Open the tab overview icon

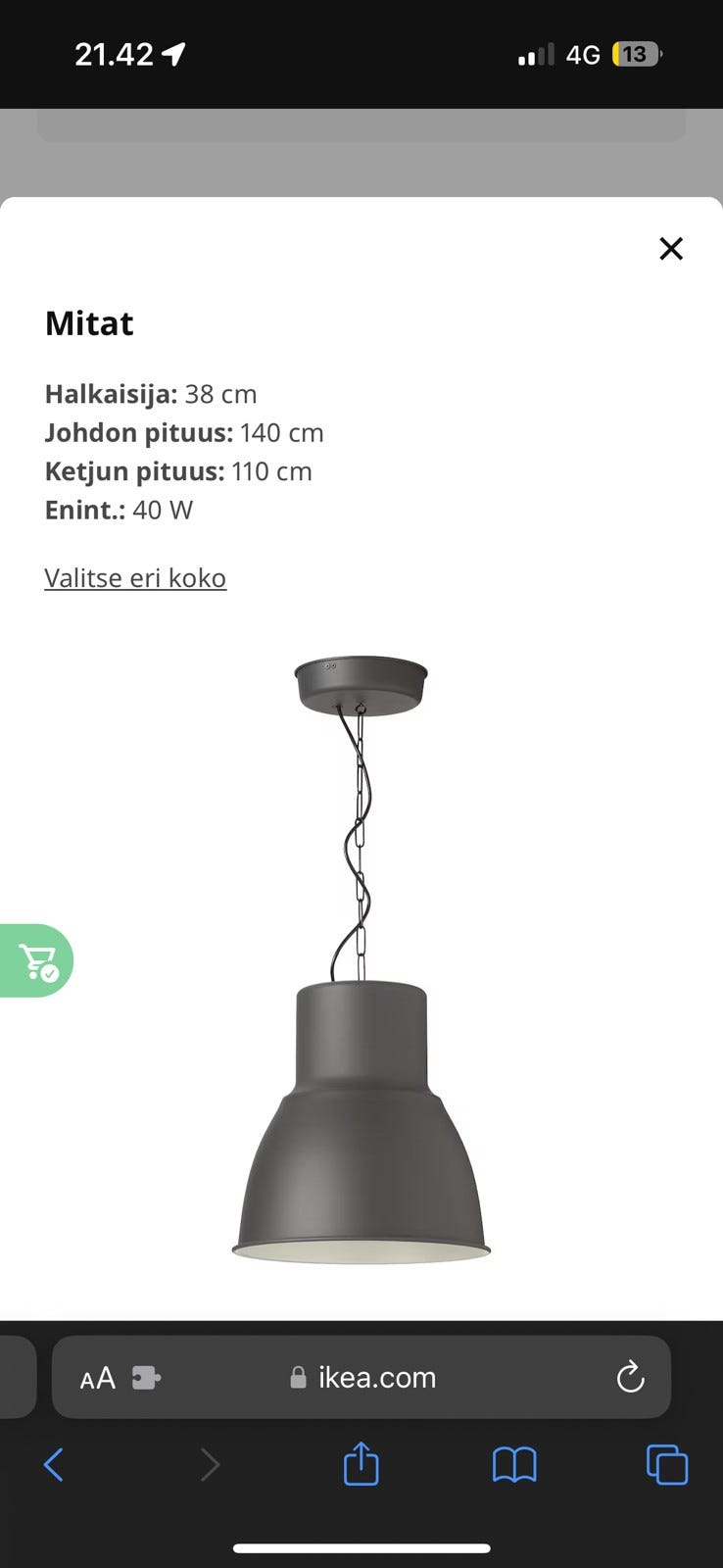[x=667, y=1464]
